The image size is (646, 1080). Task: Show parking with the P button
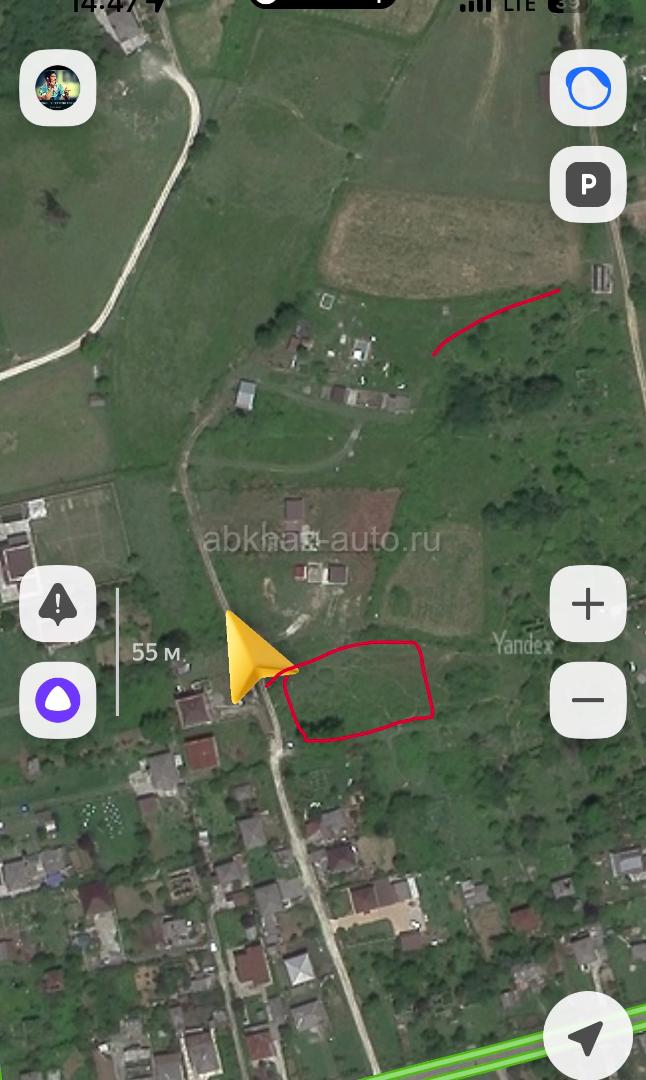[x=588, y=184]
